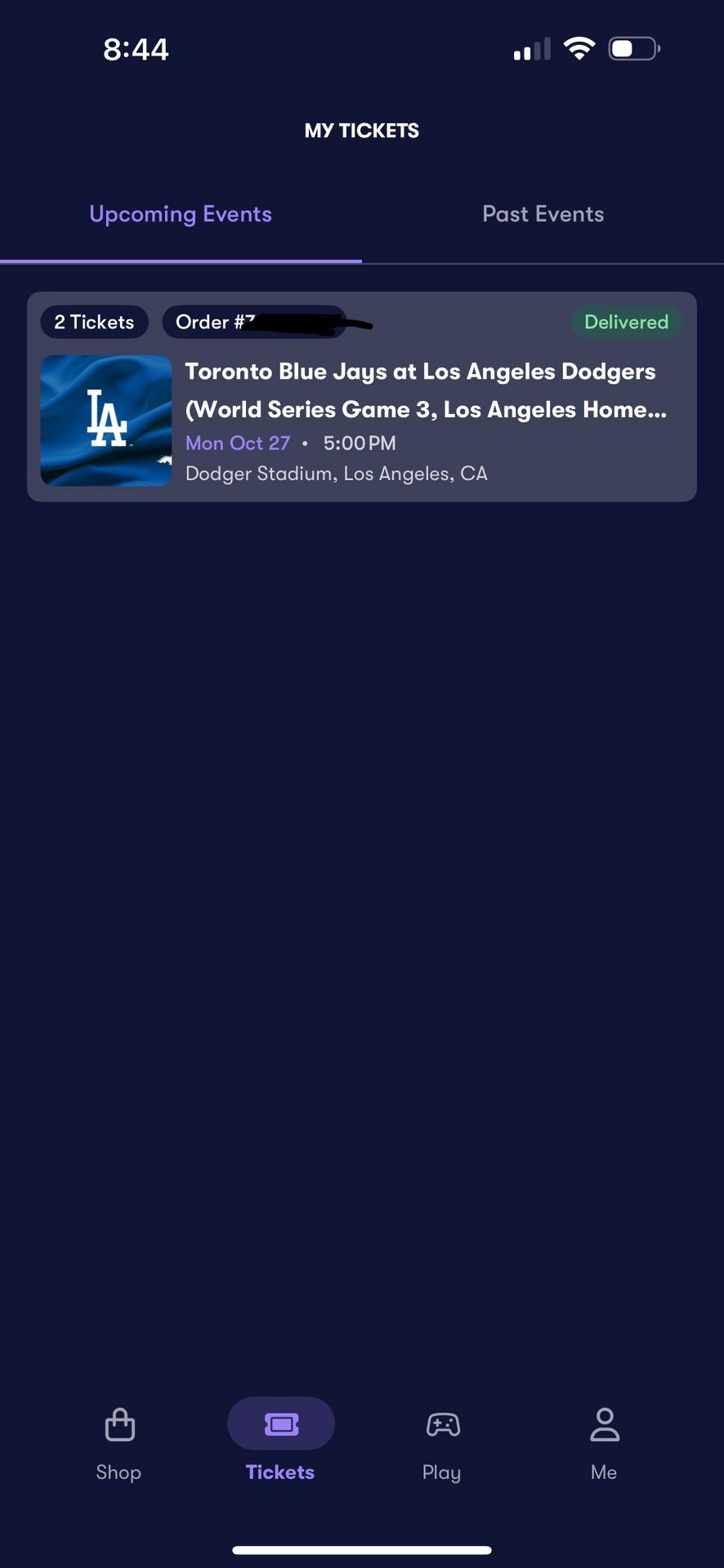The image size is (724, 1568).
Task: Click the LA Dodgers team logo
Action: pos(105,421)
